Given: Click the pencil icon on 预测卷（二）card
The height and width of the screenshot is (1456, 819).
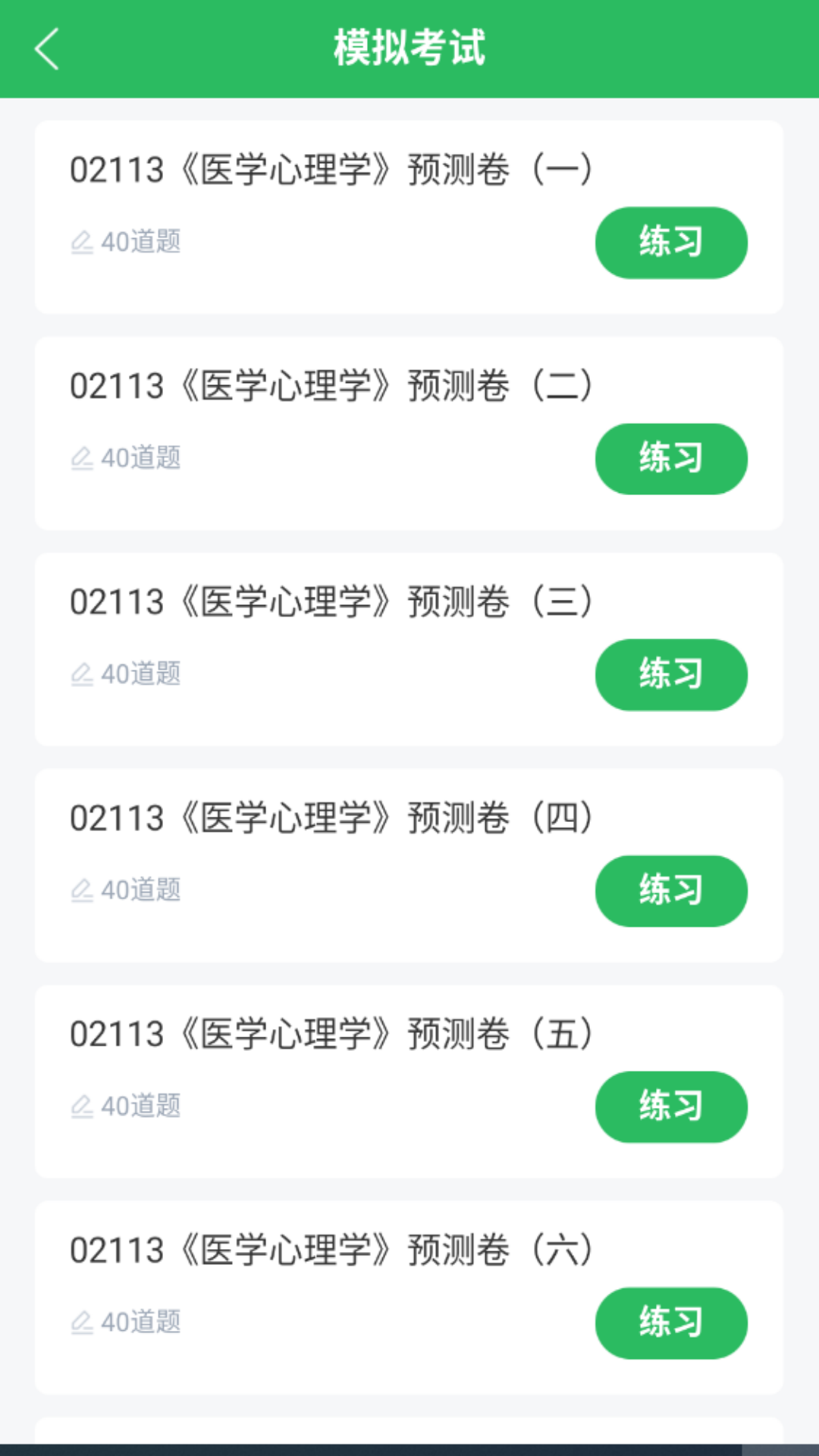Looking at the screenshot, I should point(83,457).
